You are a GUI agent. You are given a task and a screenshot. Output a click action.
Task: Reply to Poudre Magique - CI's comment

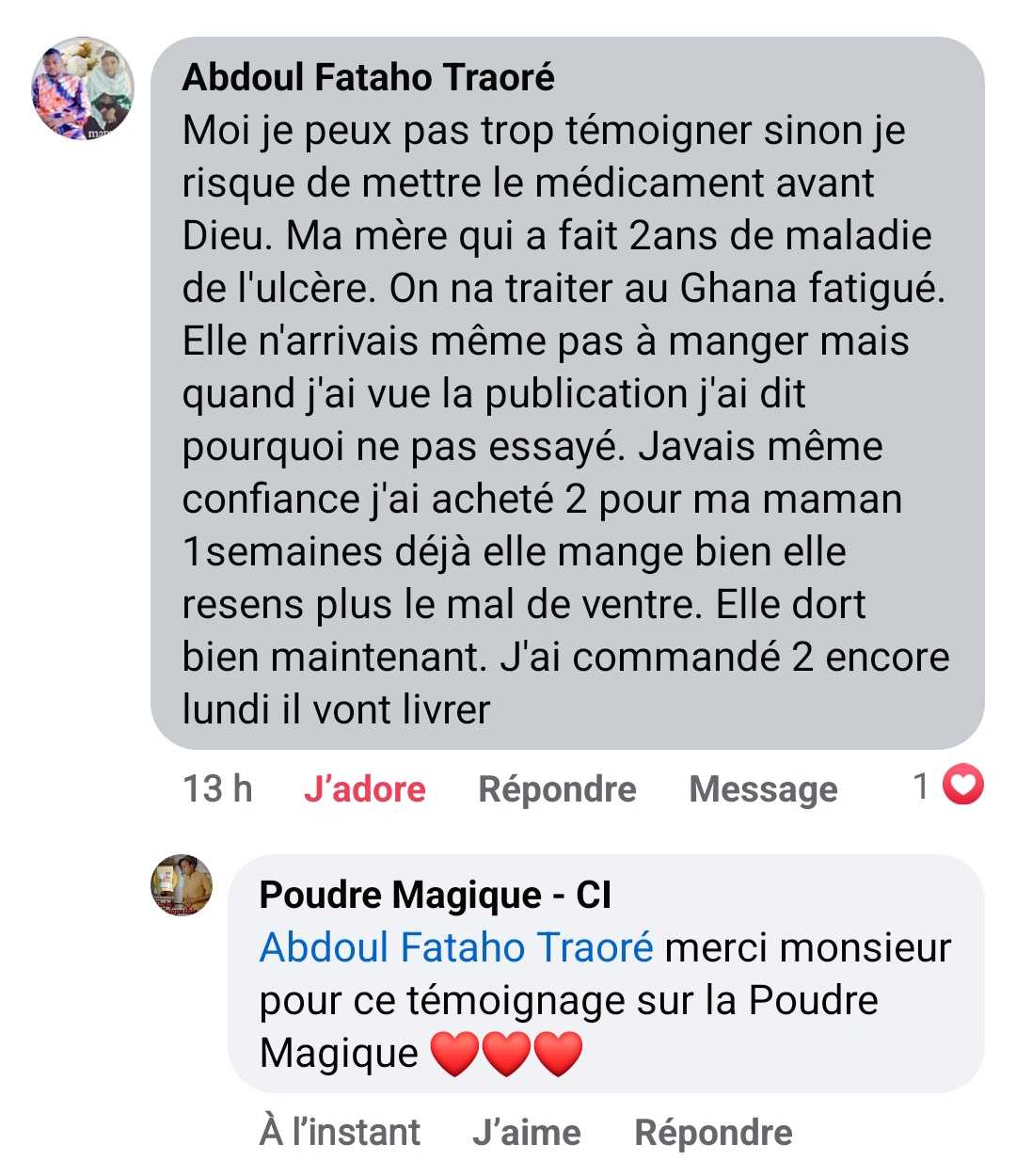tap(713, 1132)
